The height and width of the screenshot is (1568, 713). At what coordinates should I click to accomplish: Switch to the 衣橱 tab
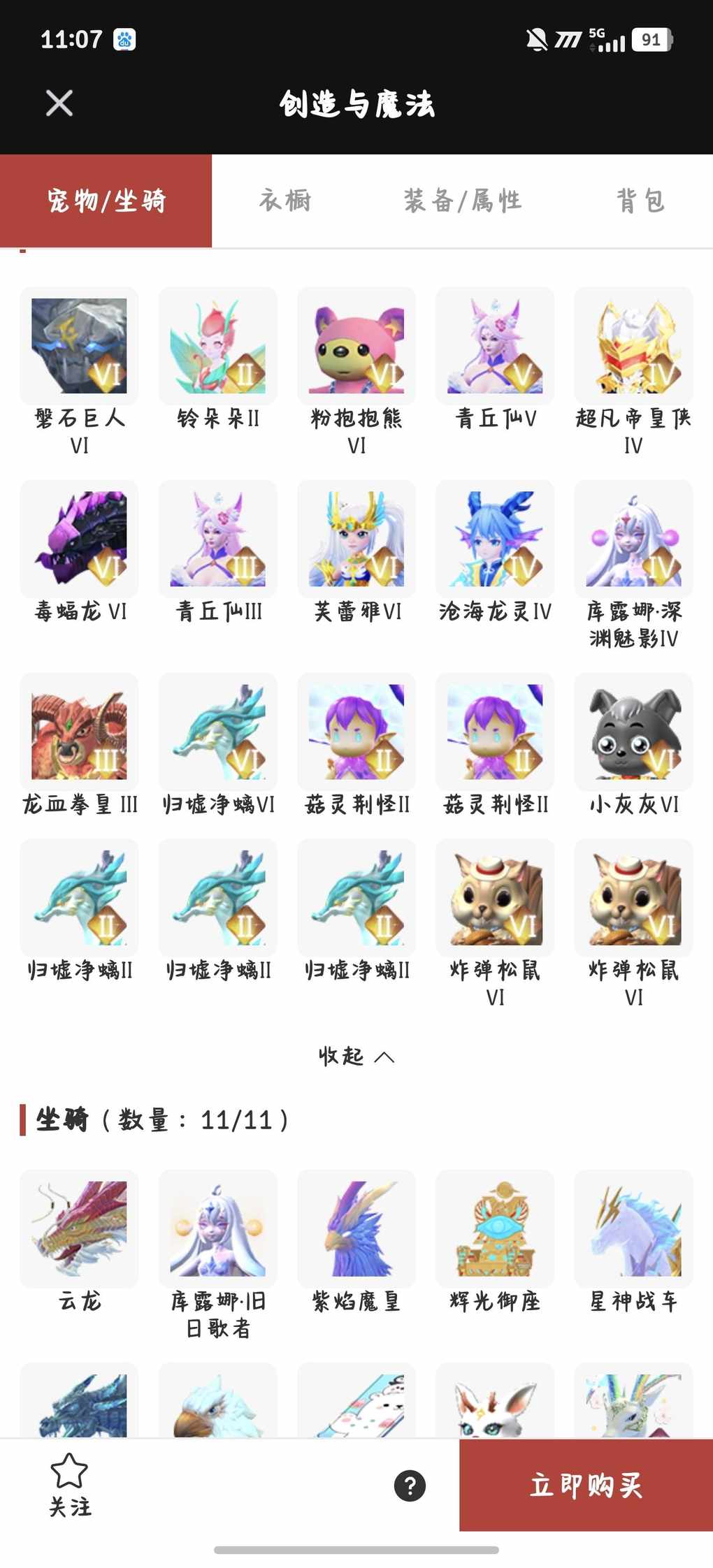pyautogui.click(x=285, y=201)
